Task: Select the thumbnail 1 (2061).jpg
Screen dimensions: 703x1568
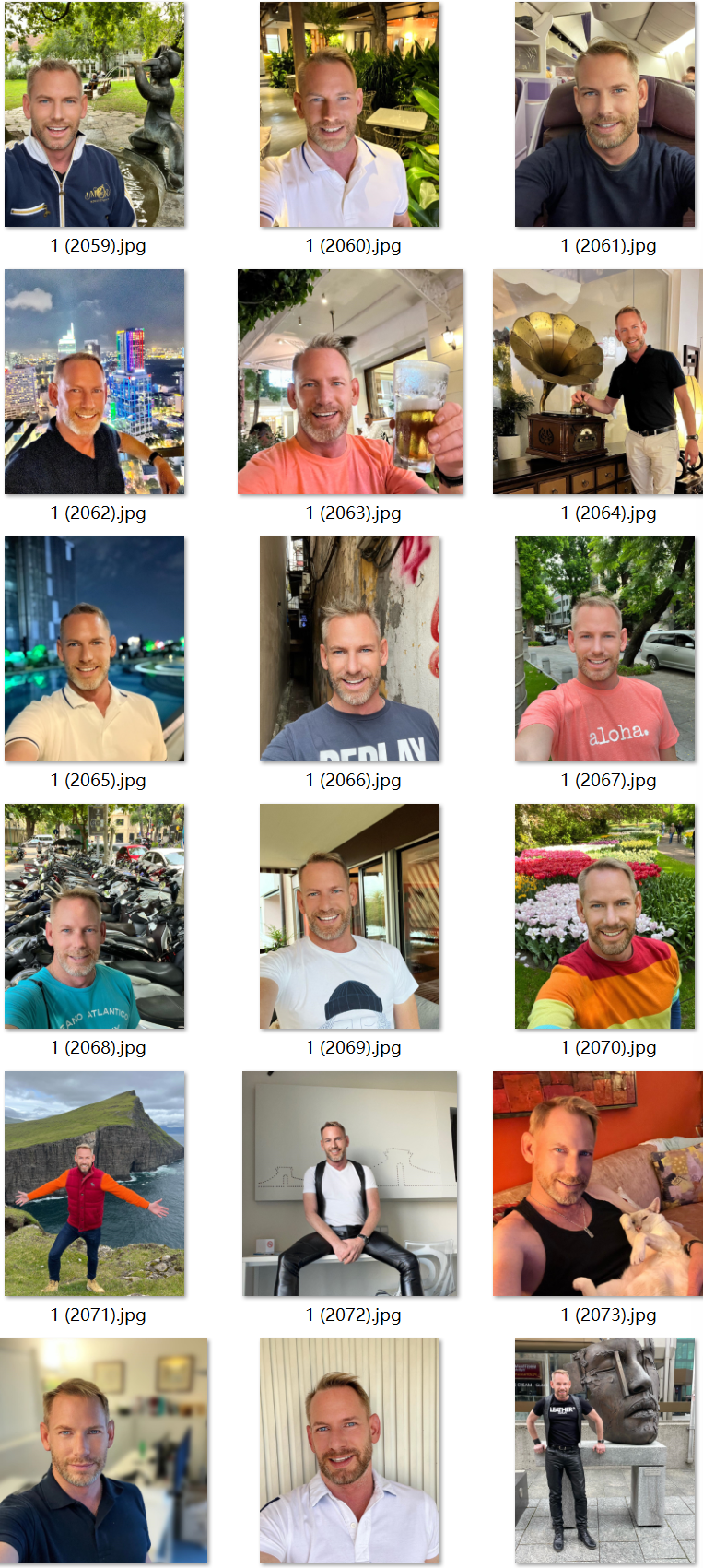Action: 605,115
